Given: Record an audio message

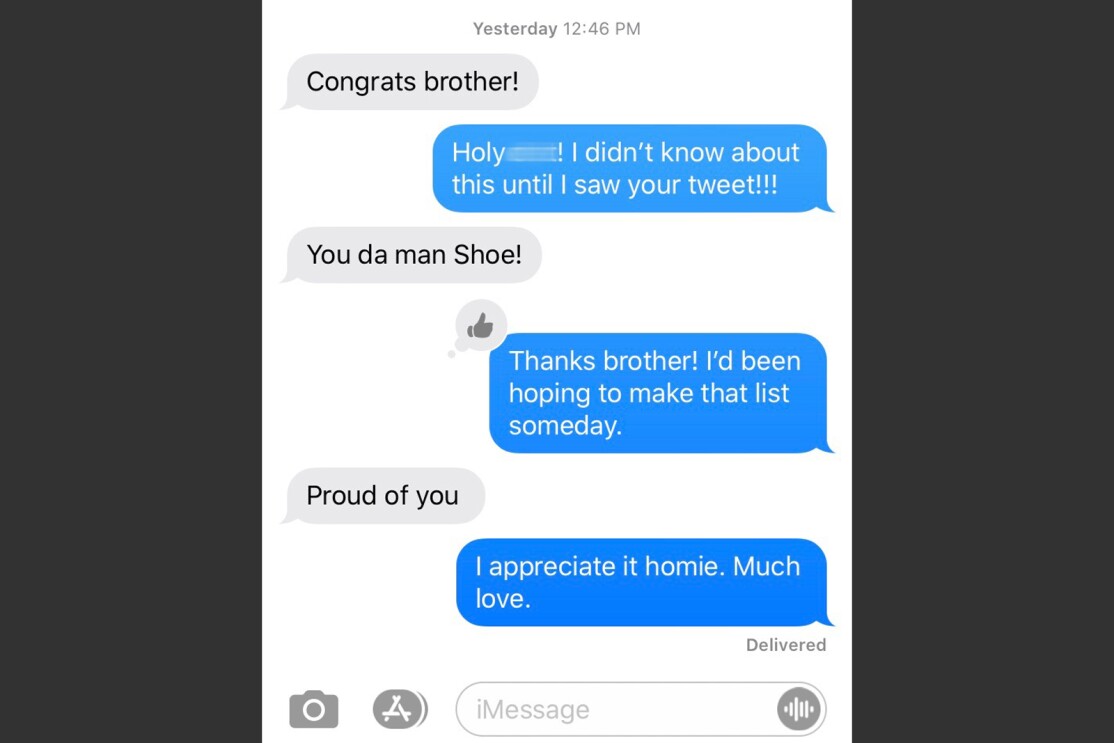Looking at the screenshot, I should (799, 709).
